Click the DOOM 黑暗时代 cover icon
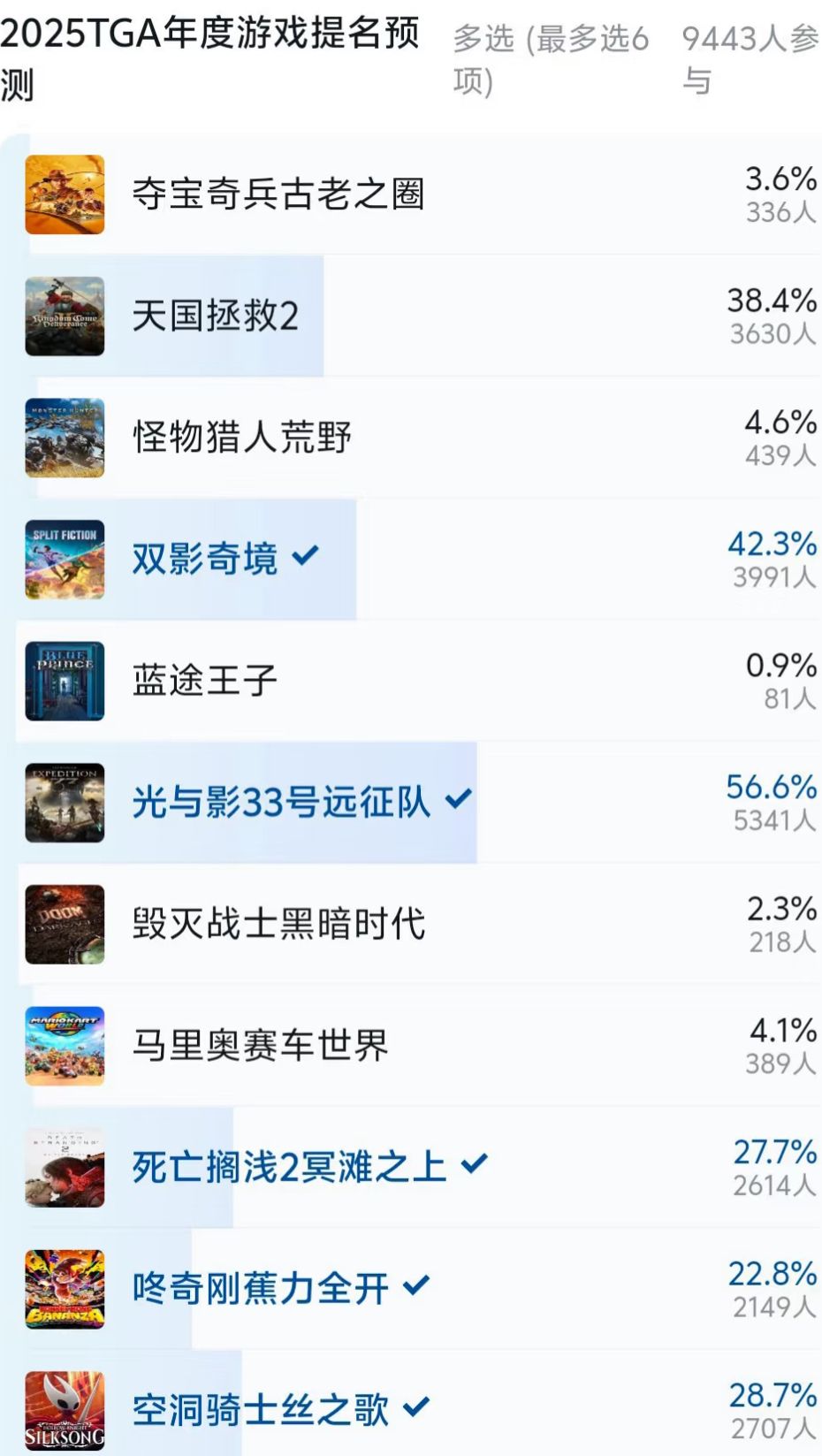822x1456 pixels. click(65, 925)
